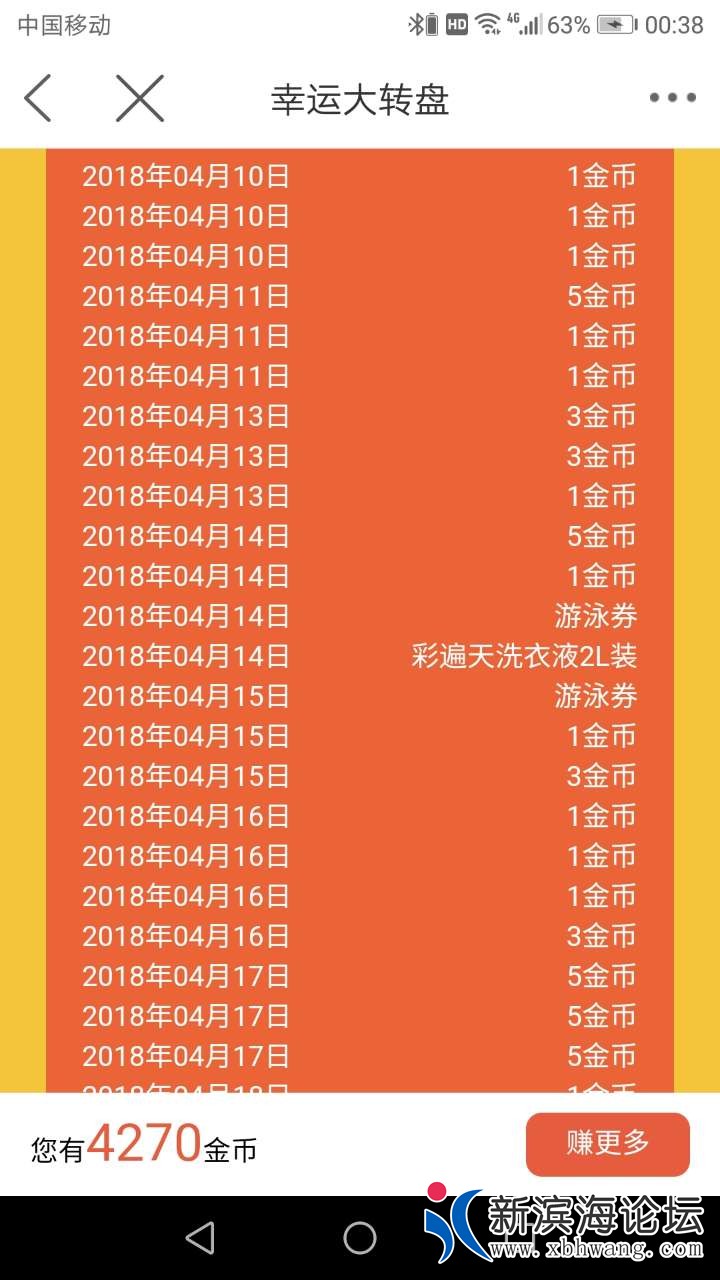Open the three-dot overflow menu
720x1280 pixels.
click(672, 98)
